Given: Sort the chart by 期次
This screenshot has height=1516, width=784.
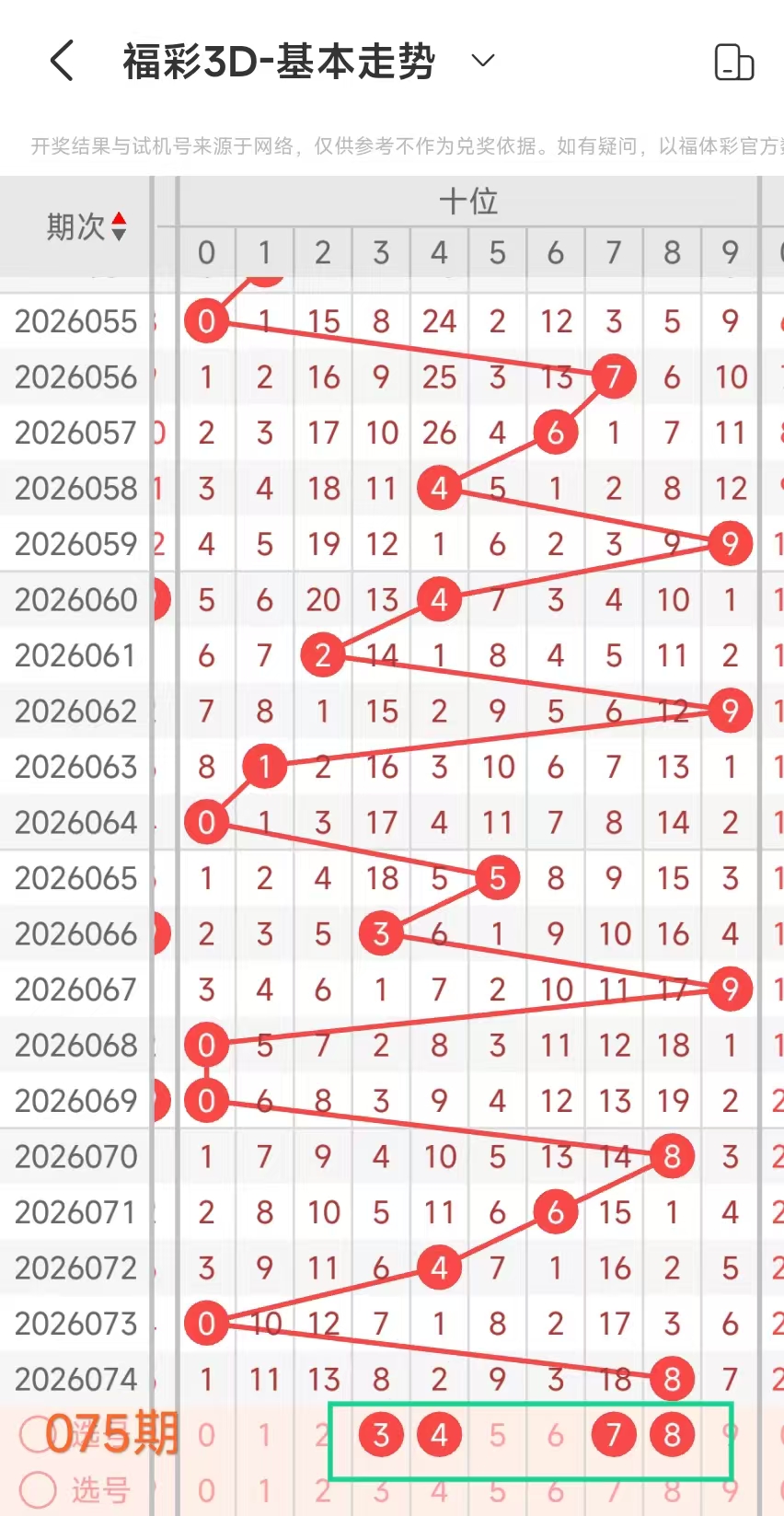Looking at the screenshot, I should click(x=119, y=226).
